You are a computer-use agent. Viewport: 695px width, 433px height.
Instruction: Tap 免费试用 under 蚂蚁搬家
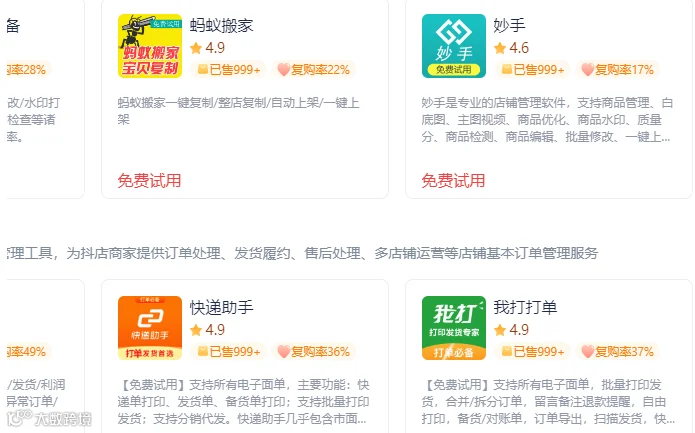(149, 180)
